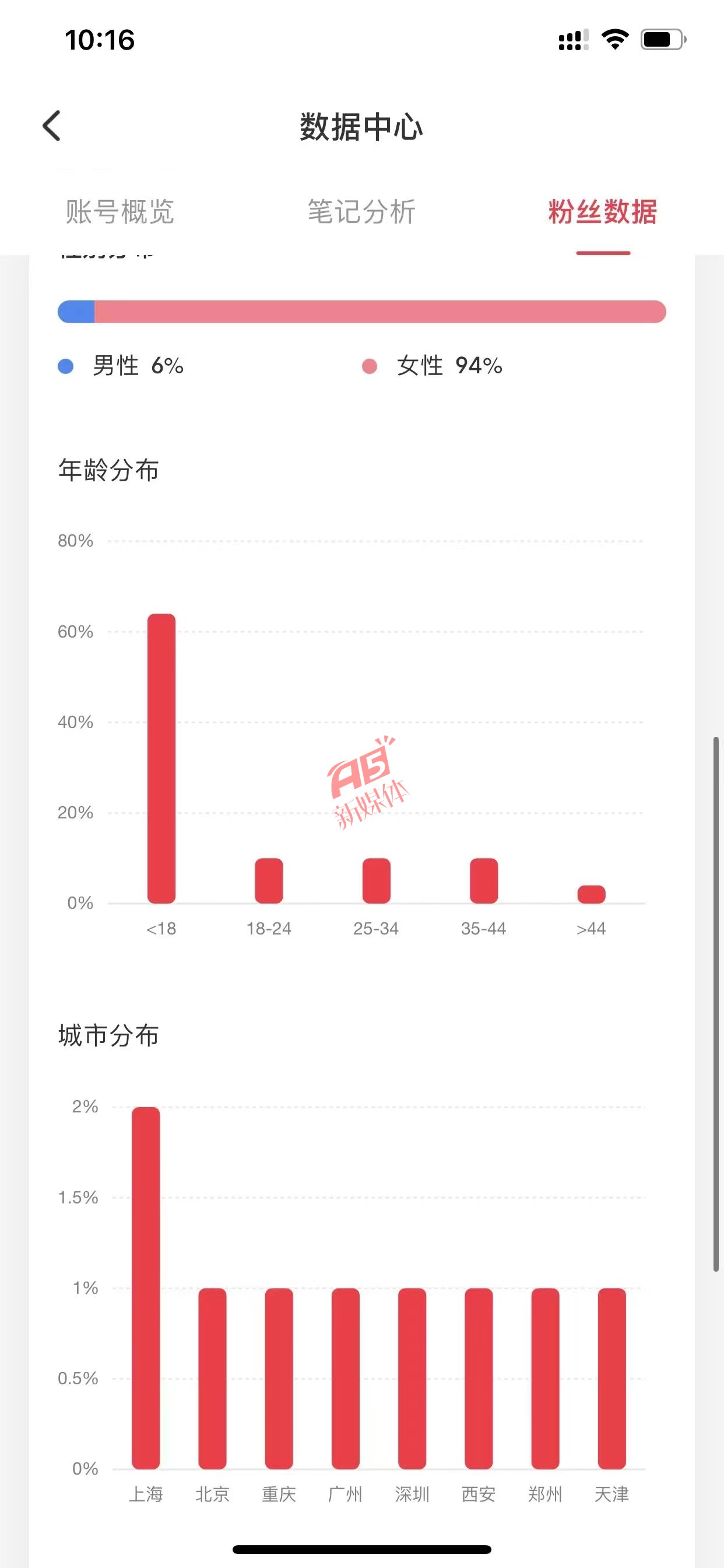Go back from the 数据中心 page

[52, 126]
